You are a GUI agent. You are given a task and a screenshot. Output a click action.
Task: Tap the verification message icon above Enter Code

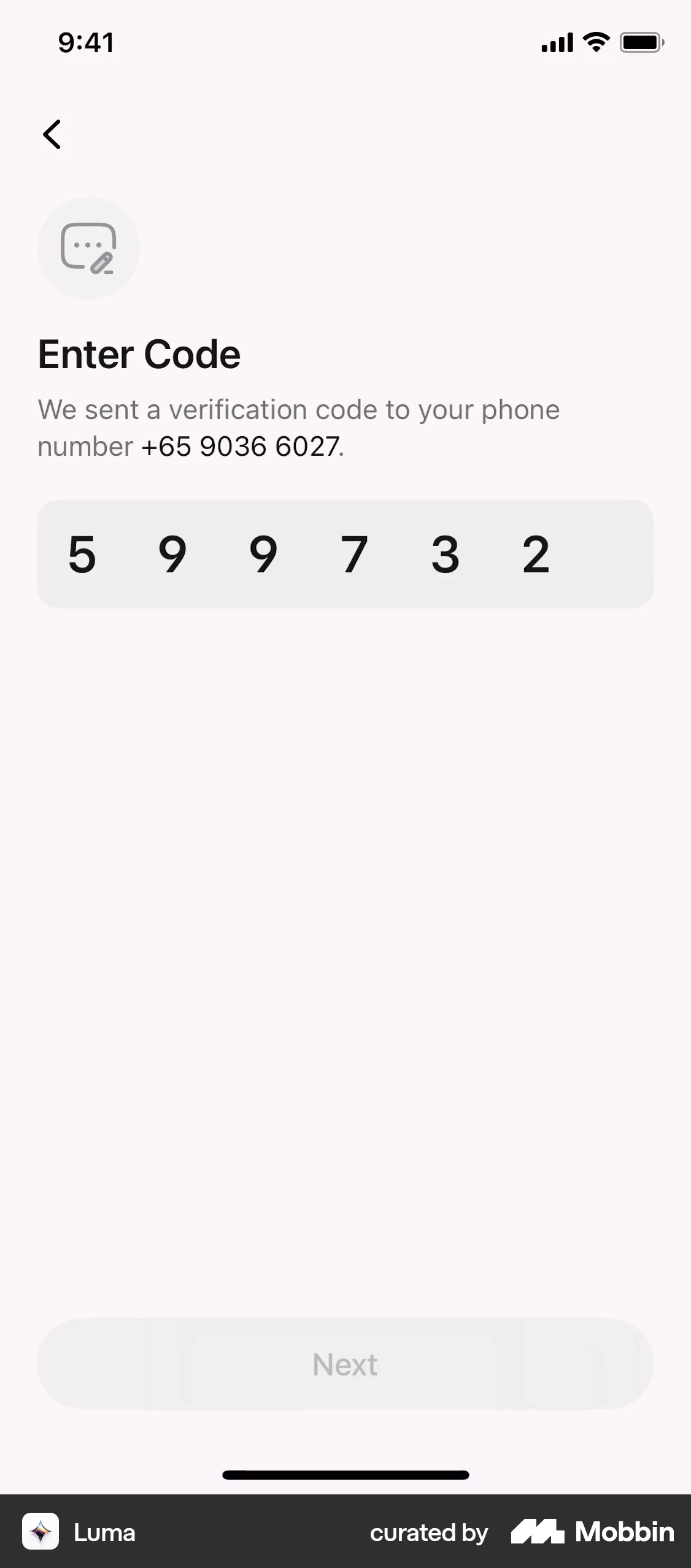point(88,248)
